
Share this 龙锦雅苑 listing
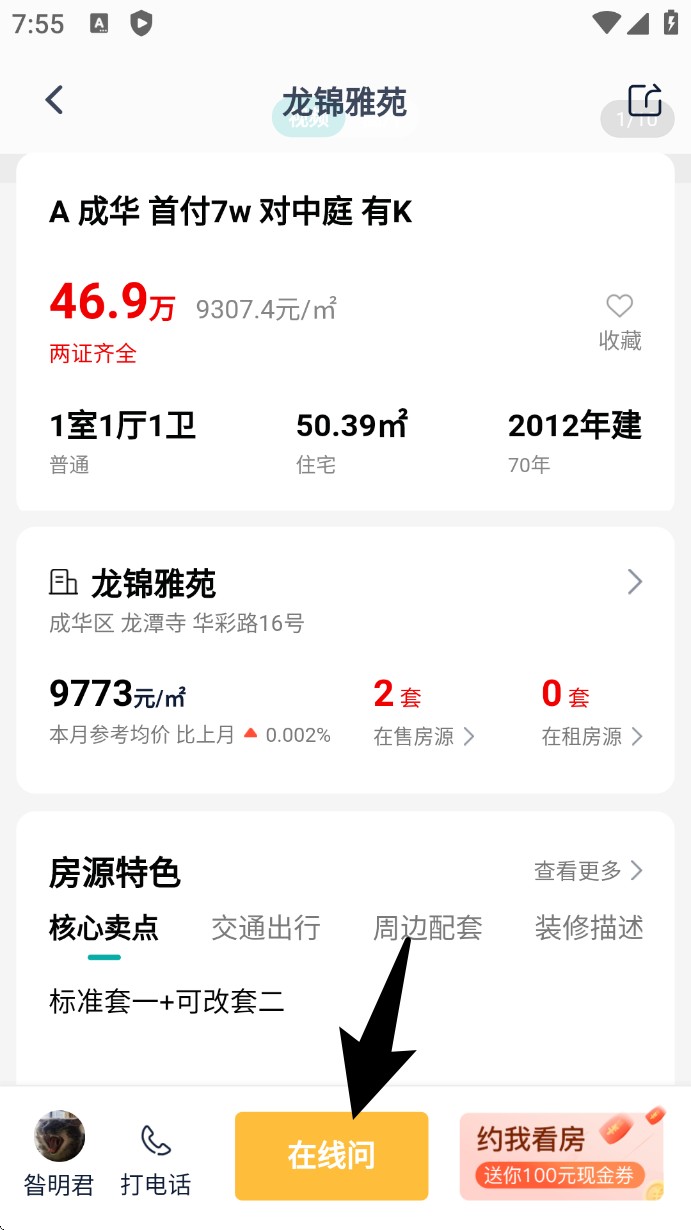[645, 100]
